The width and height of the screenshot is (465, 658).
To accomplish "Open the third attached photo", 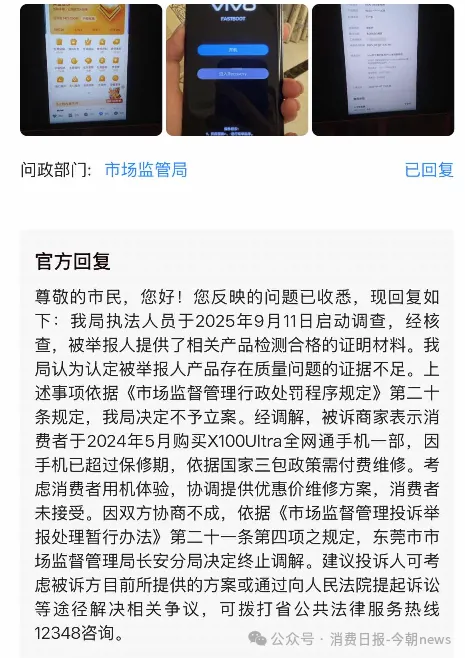I will (383, 70).
